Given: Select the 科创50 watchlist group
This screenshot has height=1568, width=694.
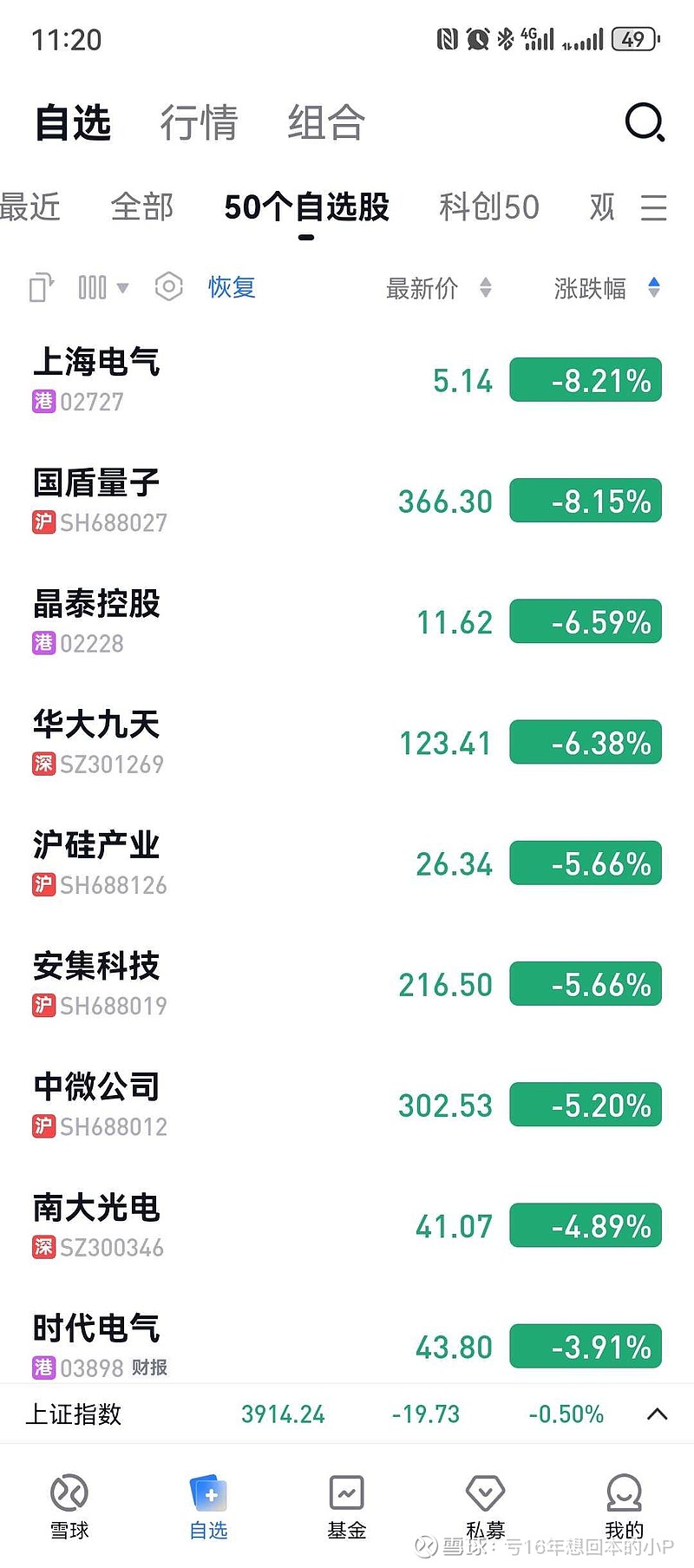Looking at the screenshot, I should click(x=488, y=207).
